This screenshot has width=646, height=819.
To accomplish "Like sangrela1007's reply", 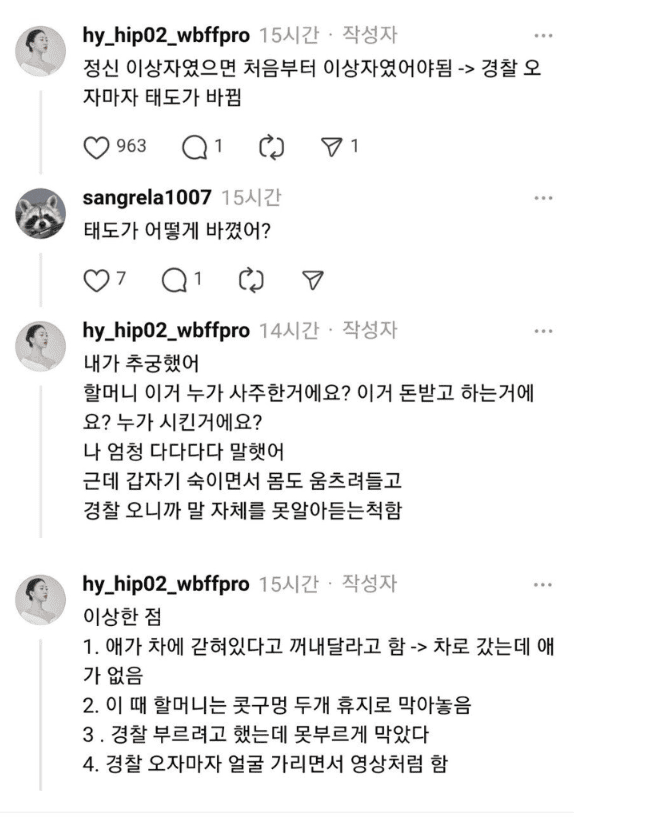I will [x=96, y=281].
